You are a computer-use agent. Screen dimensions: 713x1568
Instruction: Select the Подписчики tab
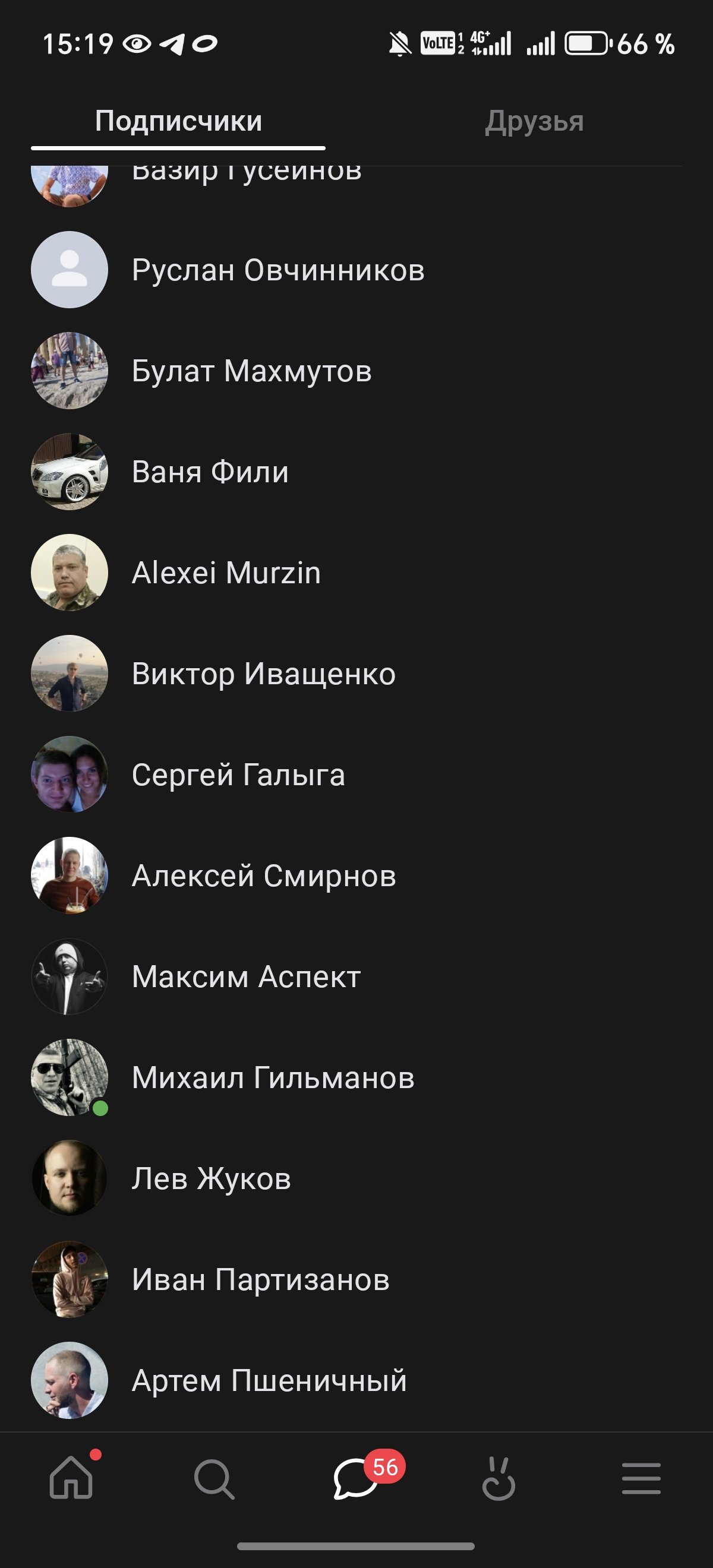tap(178, 121)
